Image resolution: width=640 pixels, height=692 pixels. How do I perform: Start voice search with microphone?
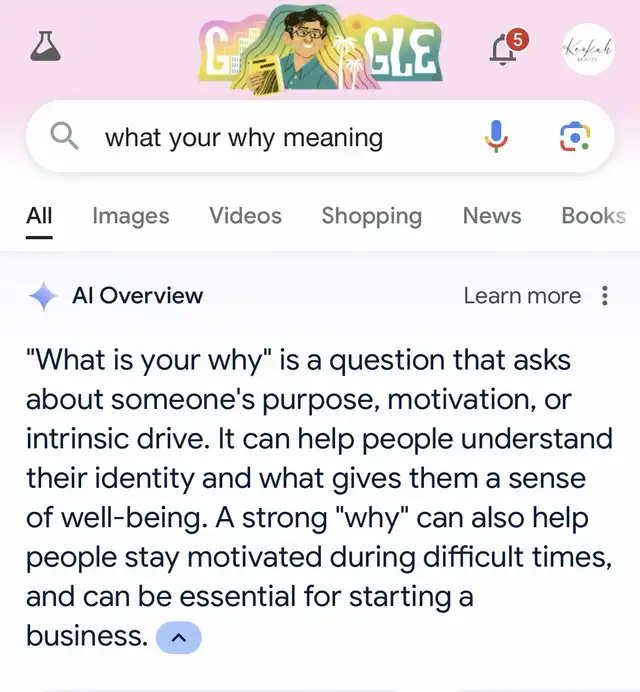(x=496, y=136)
